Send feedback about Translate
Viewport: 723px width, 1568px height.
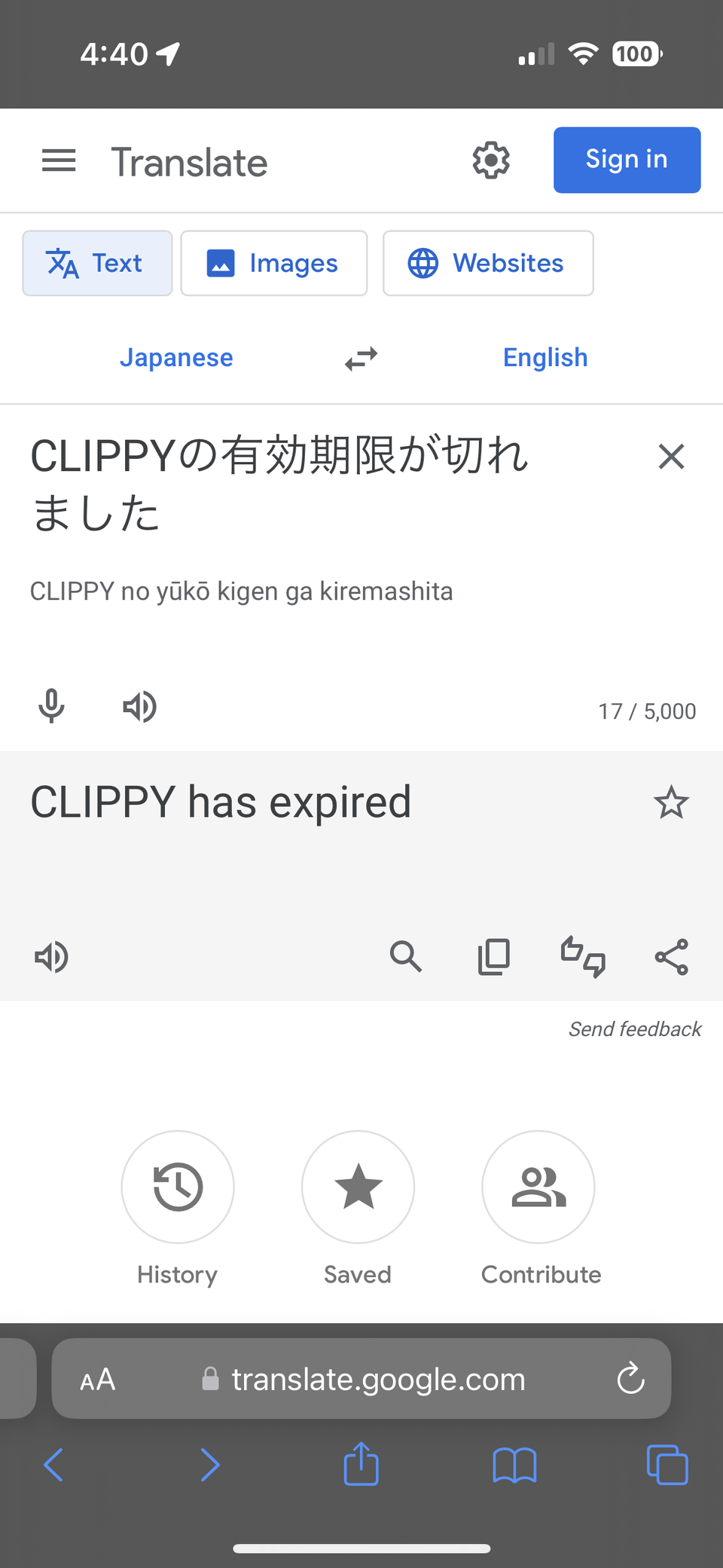click(x=634, y=1029)
